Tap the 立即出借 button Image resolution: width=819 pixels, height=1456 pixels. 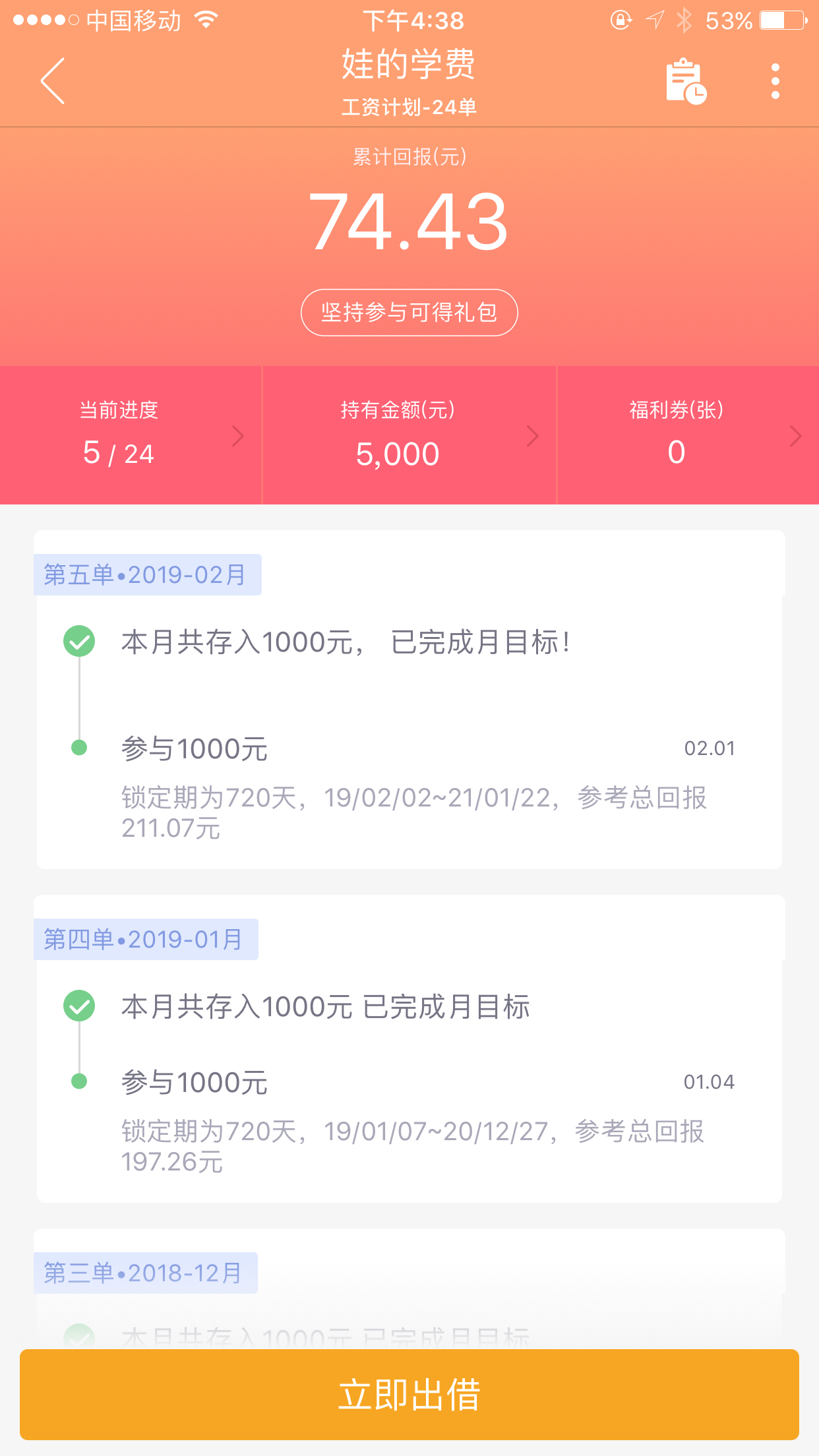(409, 1395)
